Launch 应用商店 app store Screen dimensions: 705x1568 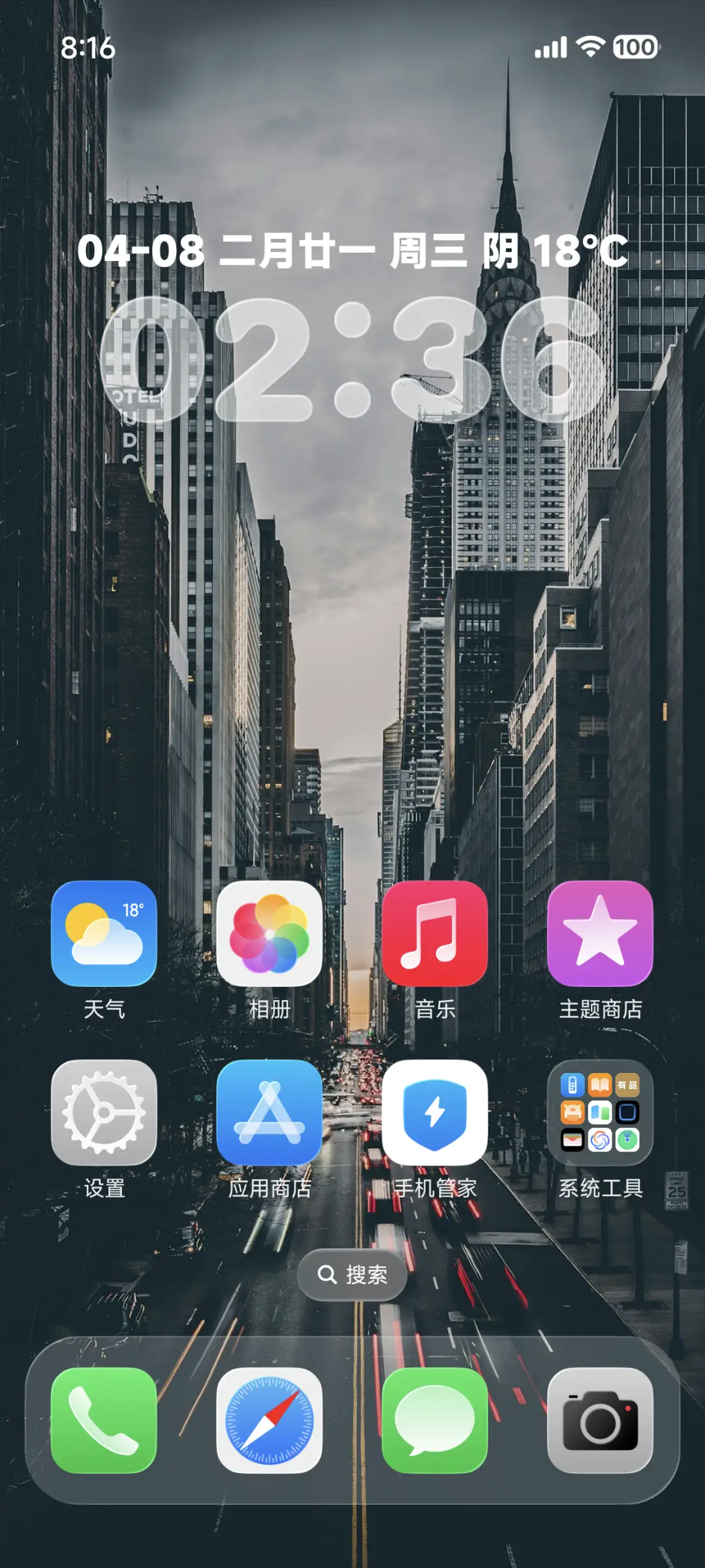point(269,1112)
